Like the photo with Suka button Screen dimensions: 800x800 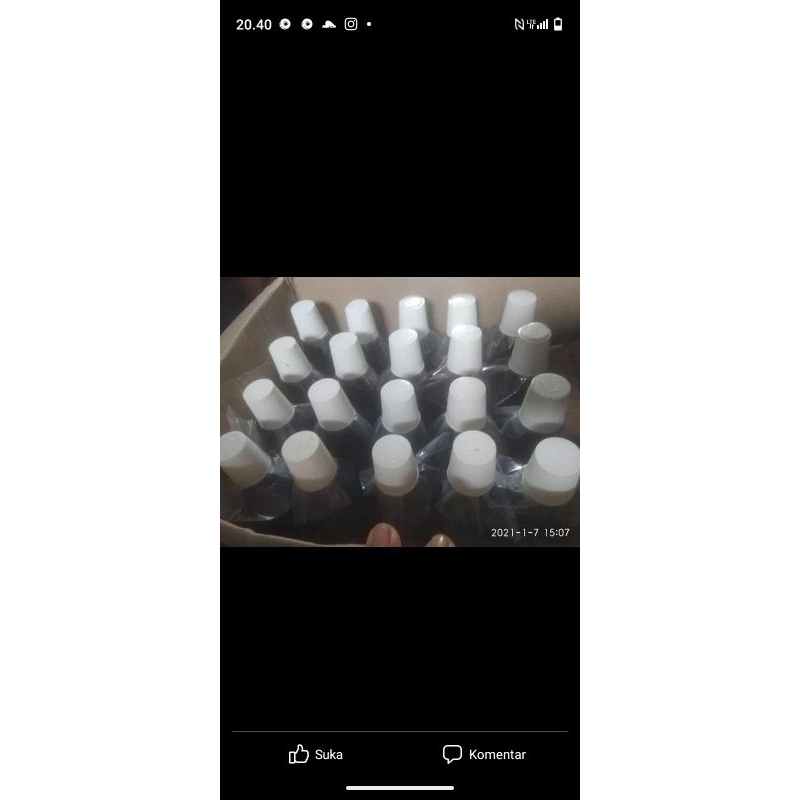coord(316,754)
